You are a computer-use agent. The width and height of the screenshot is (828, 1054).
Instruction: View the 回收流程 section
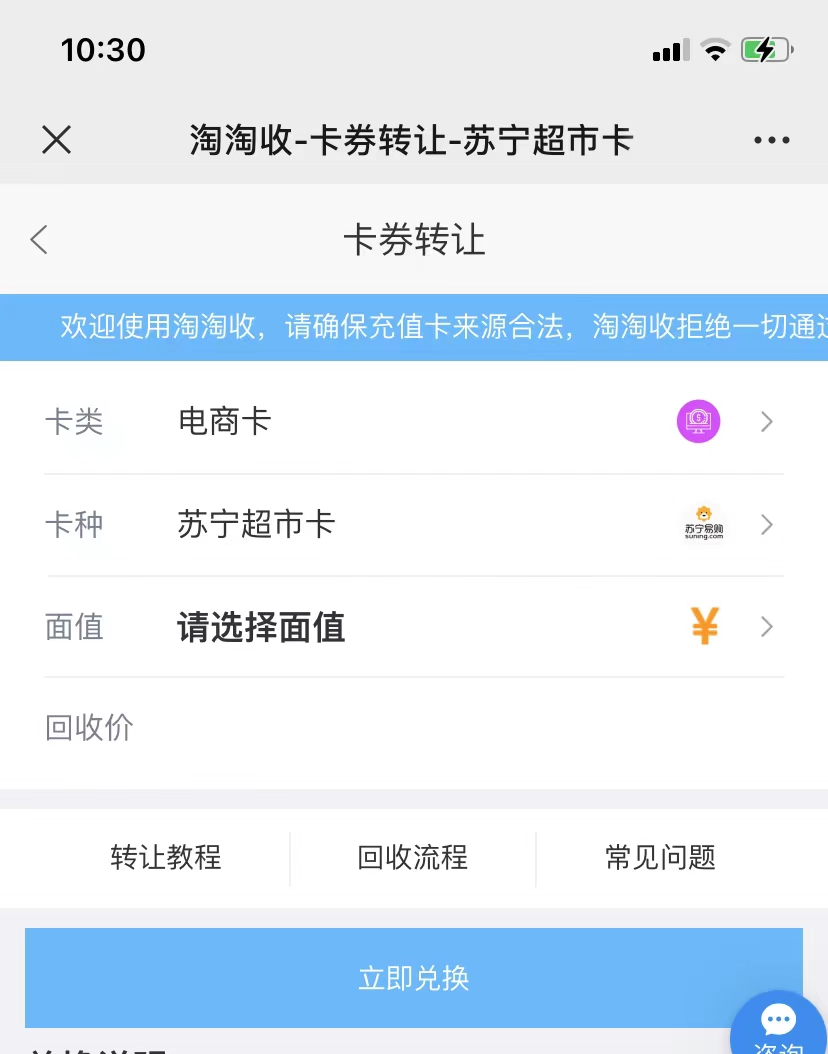coord(413,858)
